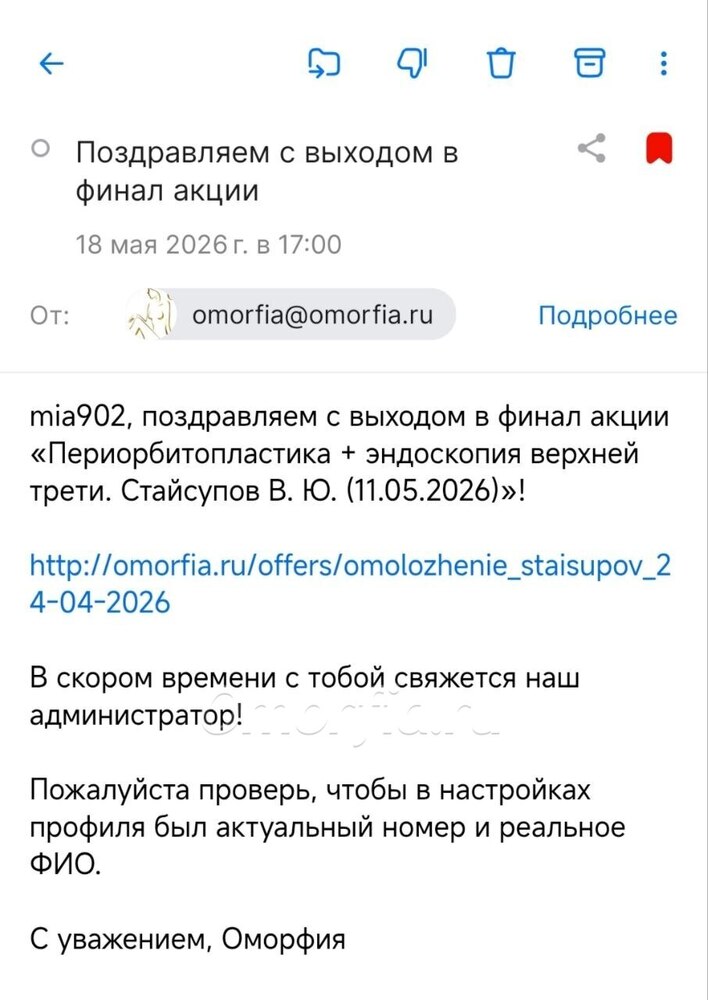The width and height of the screenshot is (708, 1000).
Task: Go back to the inbox
Action: pyautogui.click(x=51, y=64)
